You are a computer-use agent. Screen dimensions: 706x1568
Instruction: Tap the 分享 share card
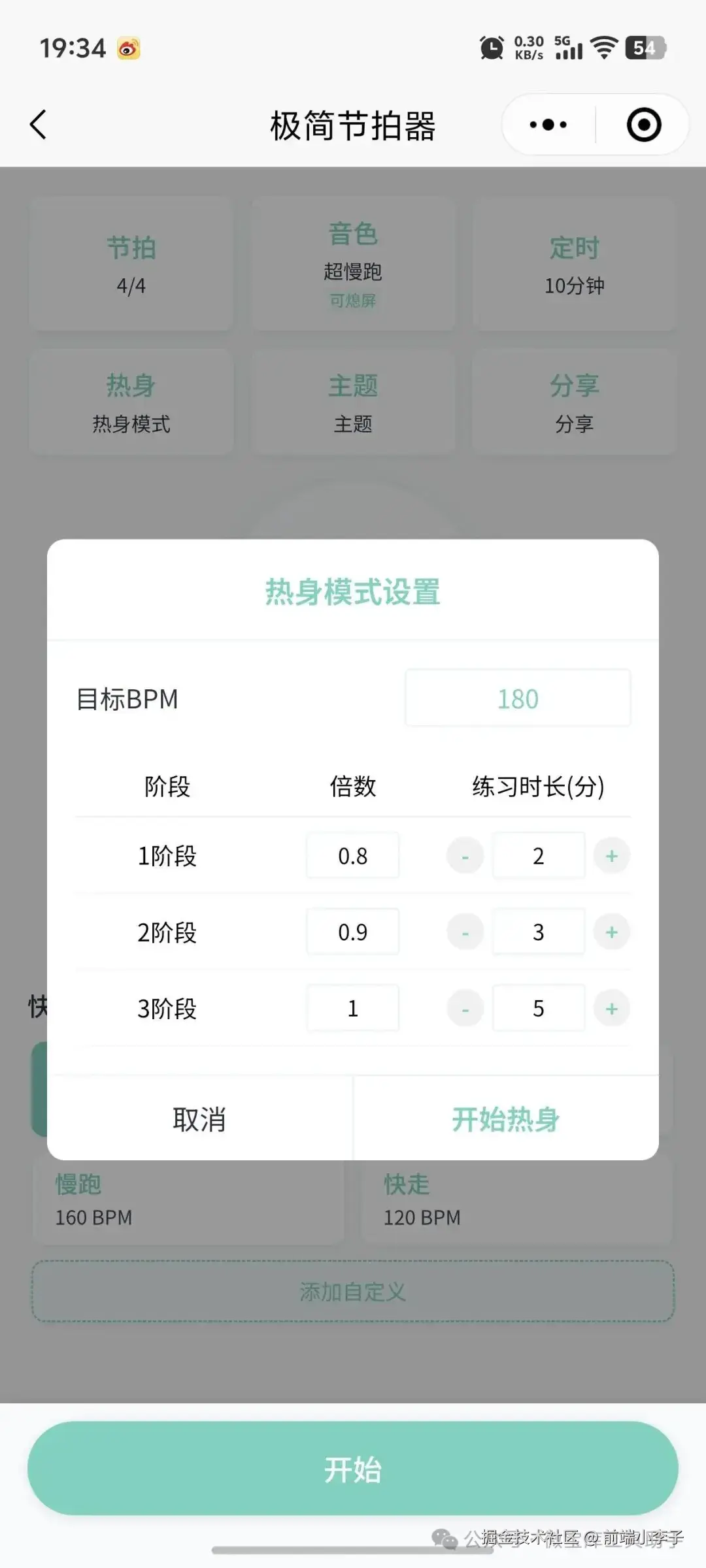[x=574, y=402]
